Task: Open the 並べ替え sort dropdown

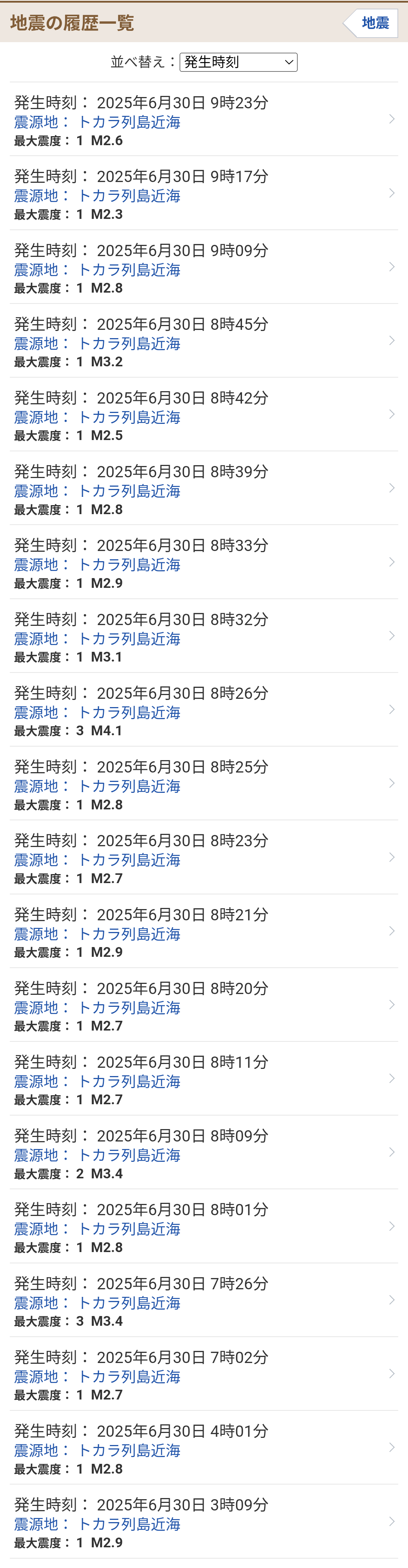Action: (238, 62)
